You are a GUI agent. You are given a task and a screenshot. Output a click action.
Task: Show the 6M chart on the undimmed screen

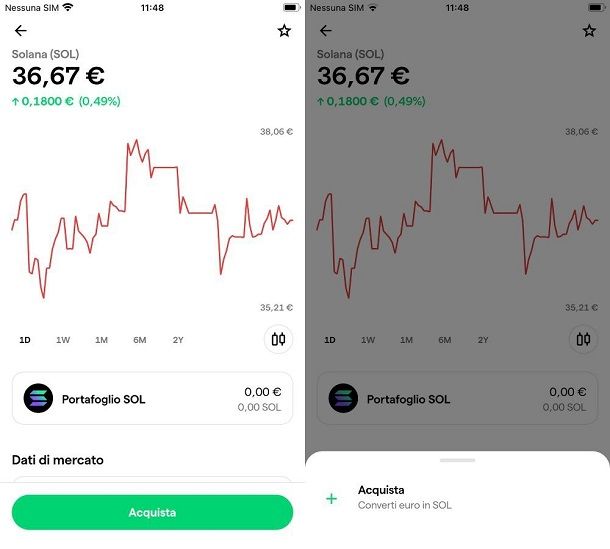click(x=139, y=340)
